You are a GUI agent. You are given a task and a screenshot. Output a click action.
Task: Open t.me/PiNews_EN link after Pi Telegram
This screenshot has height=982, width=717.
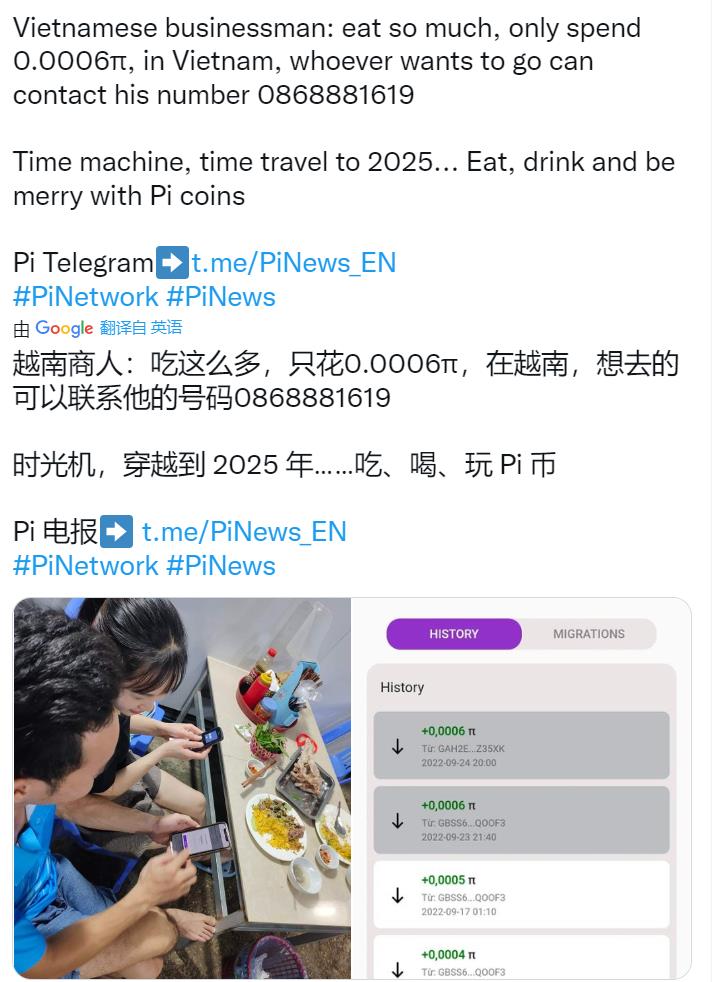click(293, 263)
